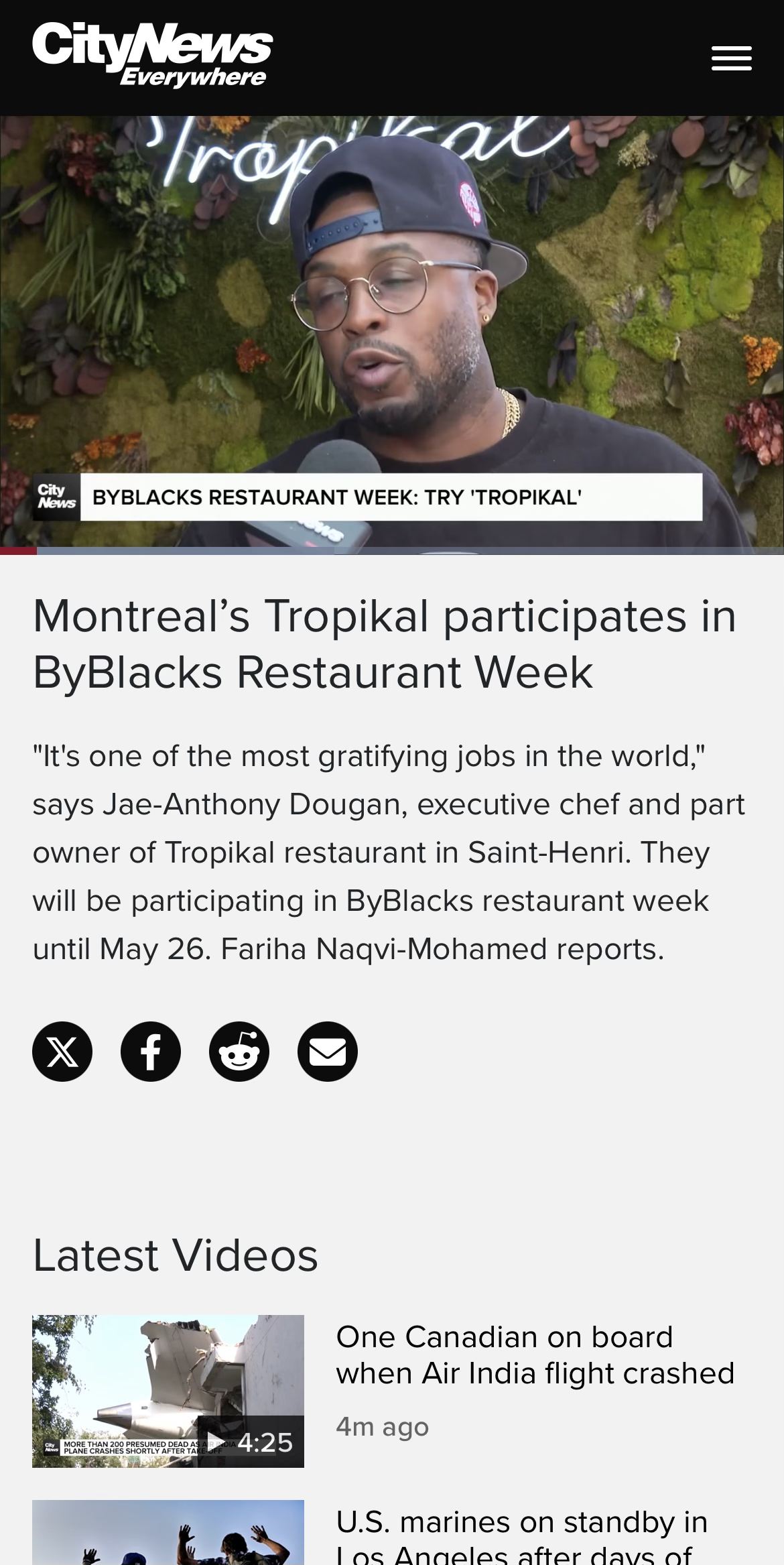
Task: Open Air India crash video thumbnail
Action: click(168, 1391)
